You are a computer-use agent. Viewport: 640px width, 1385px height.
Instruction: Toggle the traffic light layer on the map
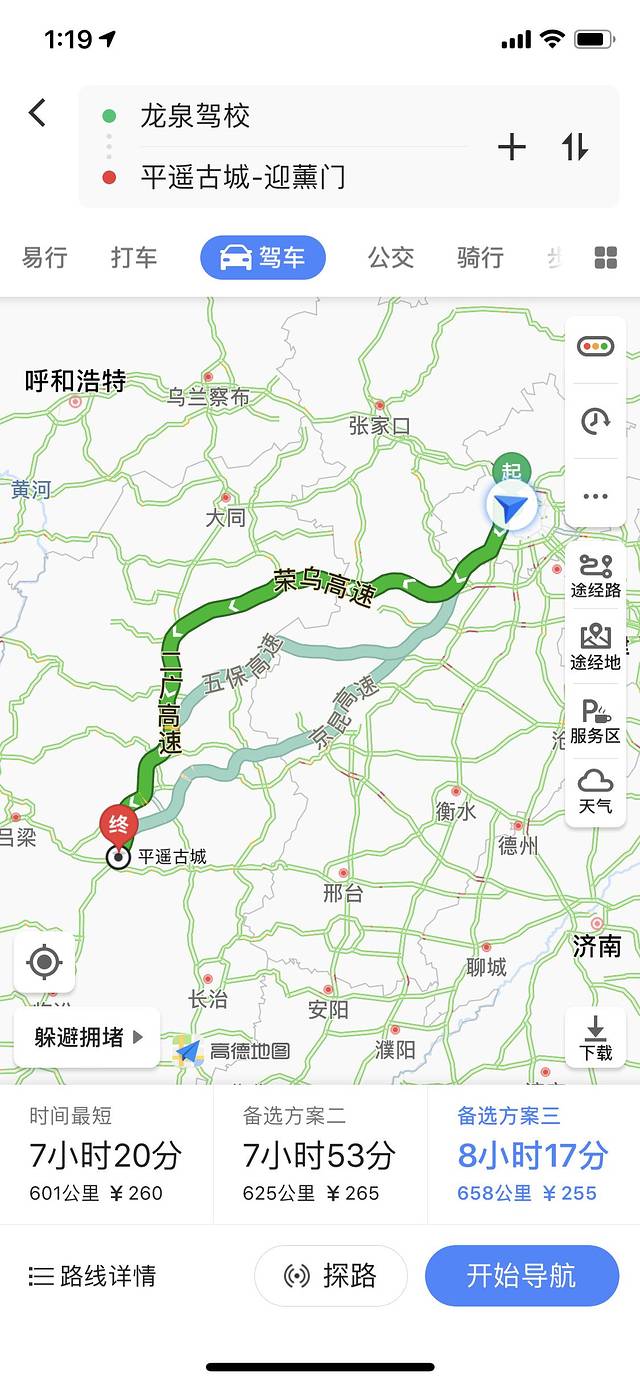(x=595, y=347)
